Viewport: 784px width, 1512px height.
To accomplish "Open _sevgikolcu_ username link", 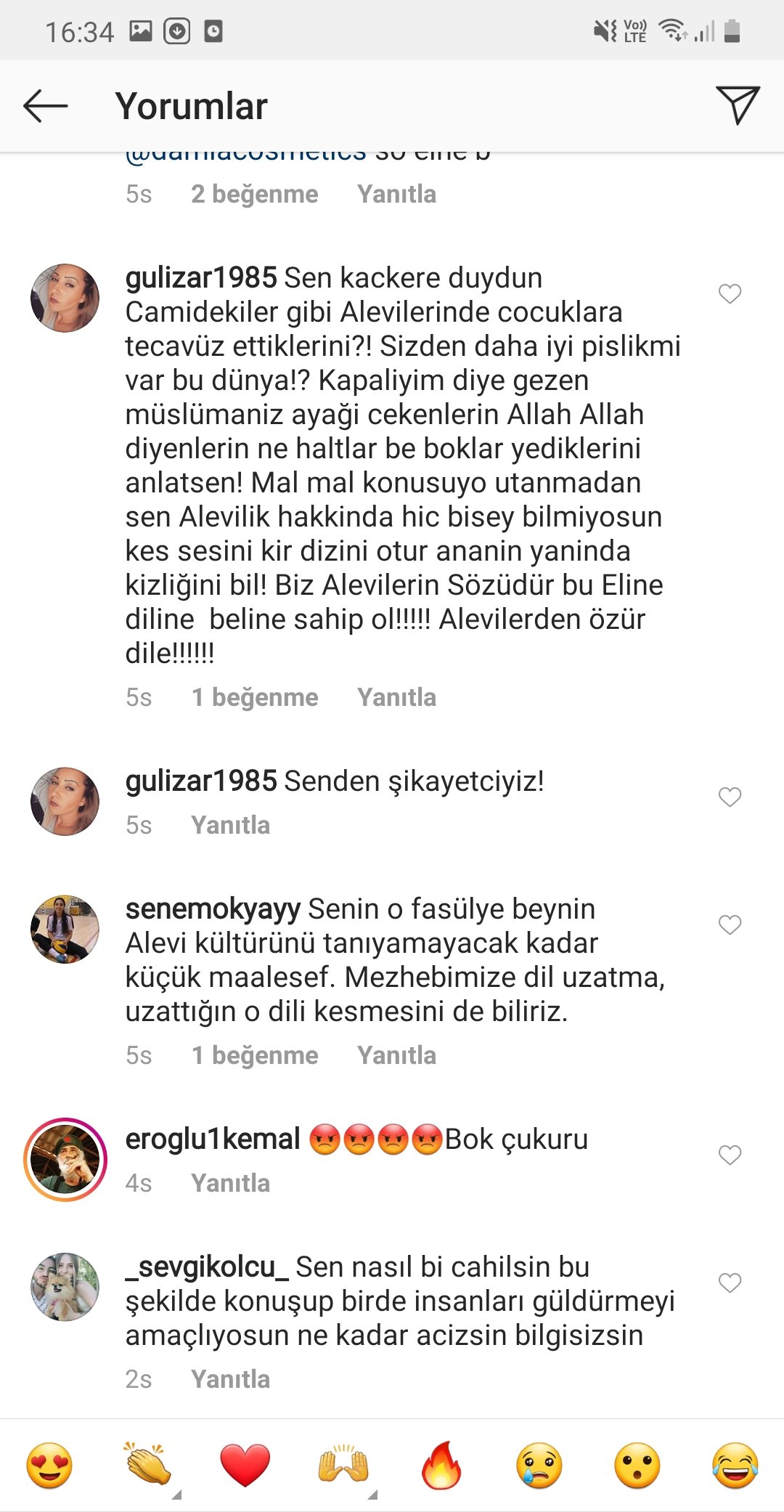I will tap(207, 1267).
